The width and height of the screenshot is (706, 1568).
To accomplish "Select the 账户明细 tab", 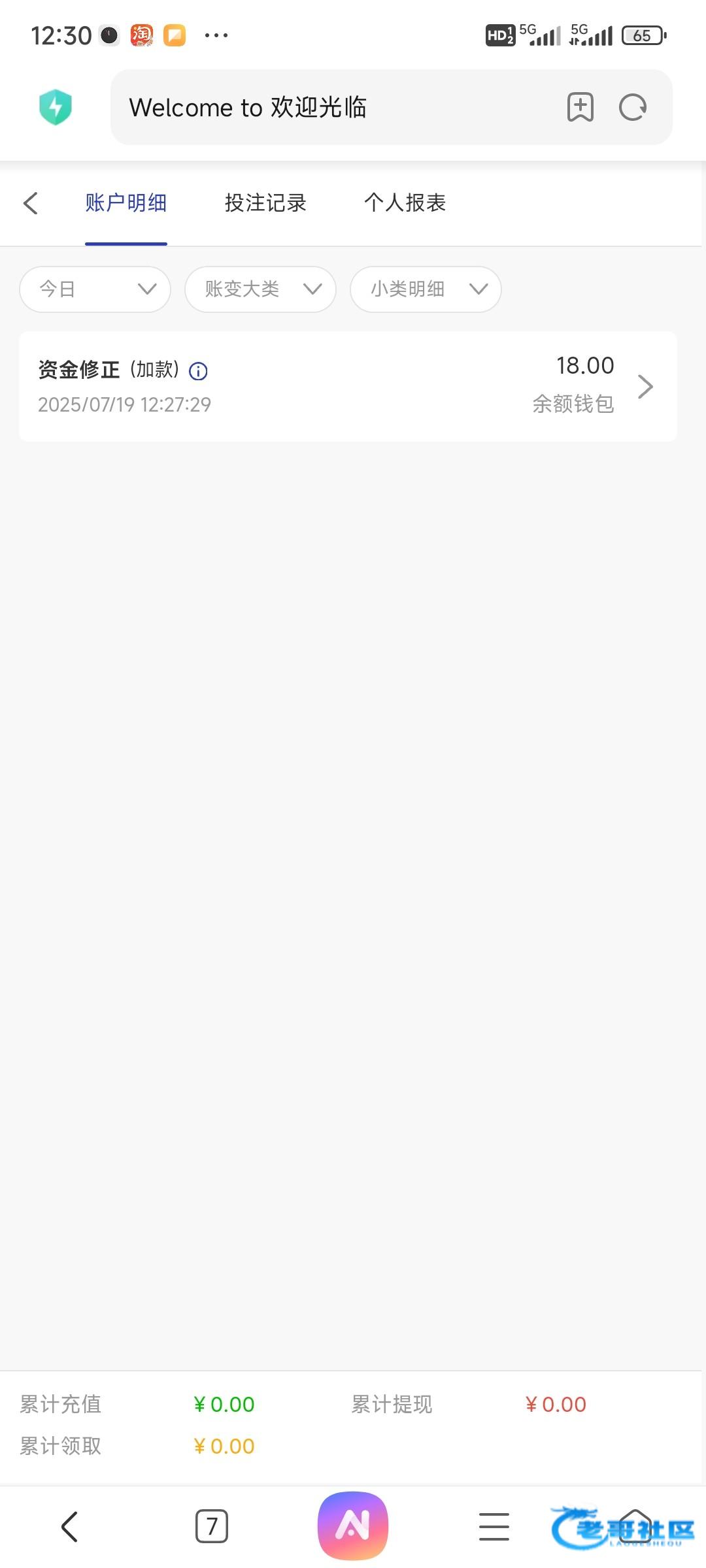I will (x=126, y=203).
